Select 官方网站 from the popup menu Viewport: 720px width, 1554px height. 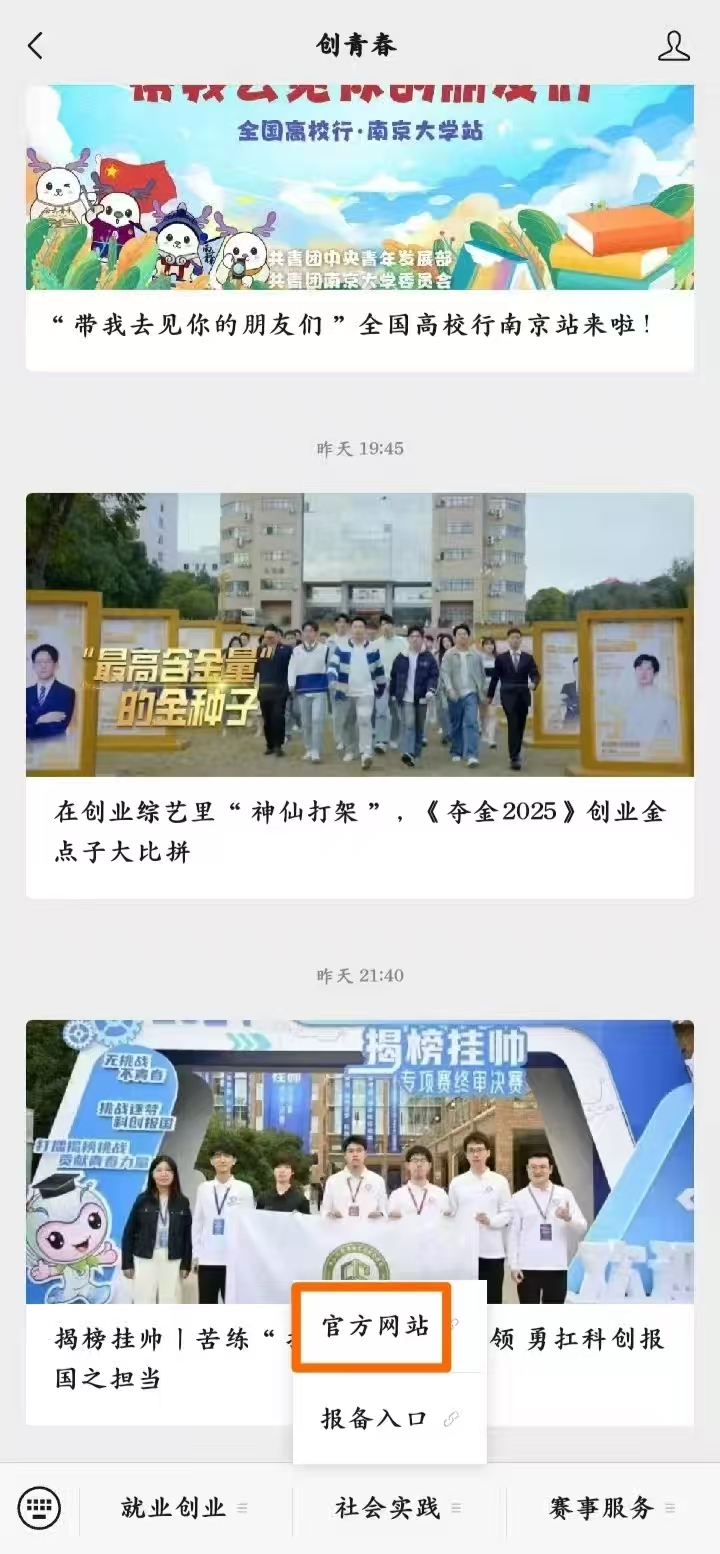[x=373, y=1327]
